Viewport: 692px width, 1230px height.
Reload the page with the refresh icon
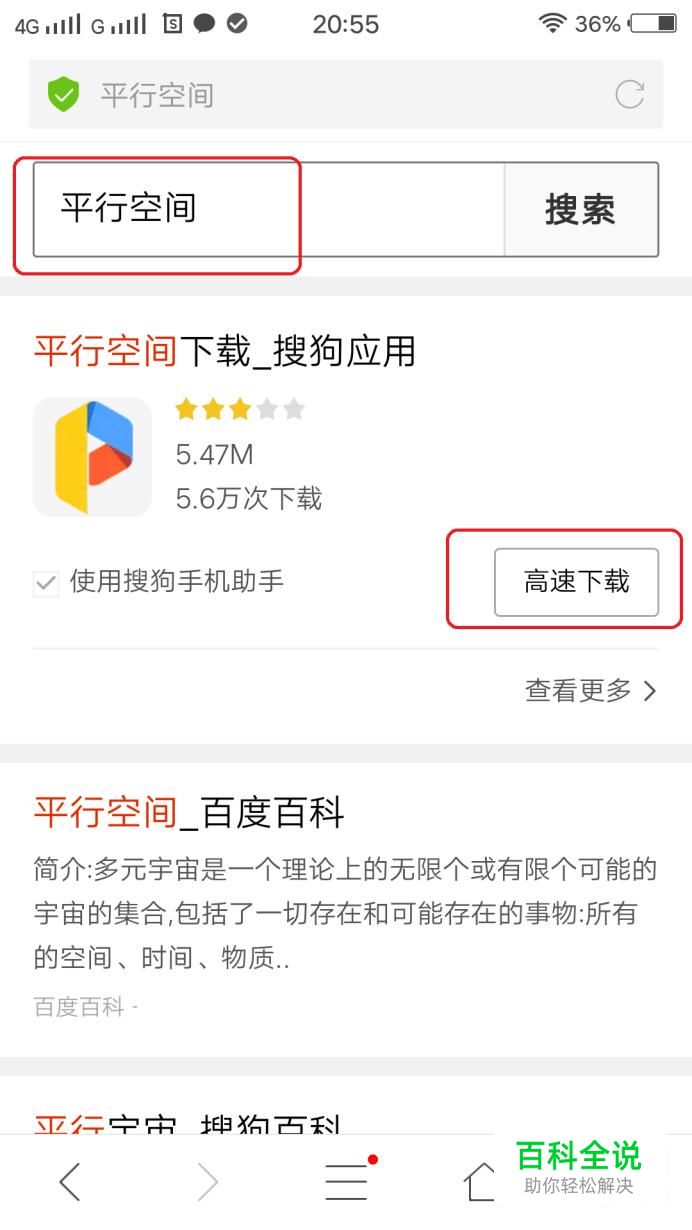pyautogui.click(x=629, y=95)
